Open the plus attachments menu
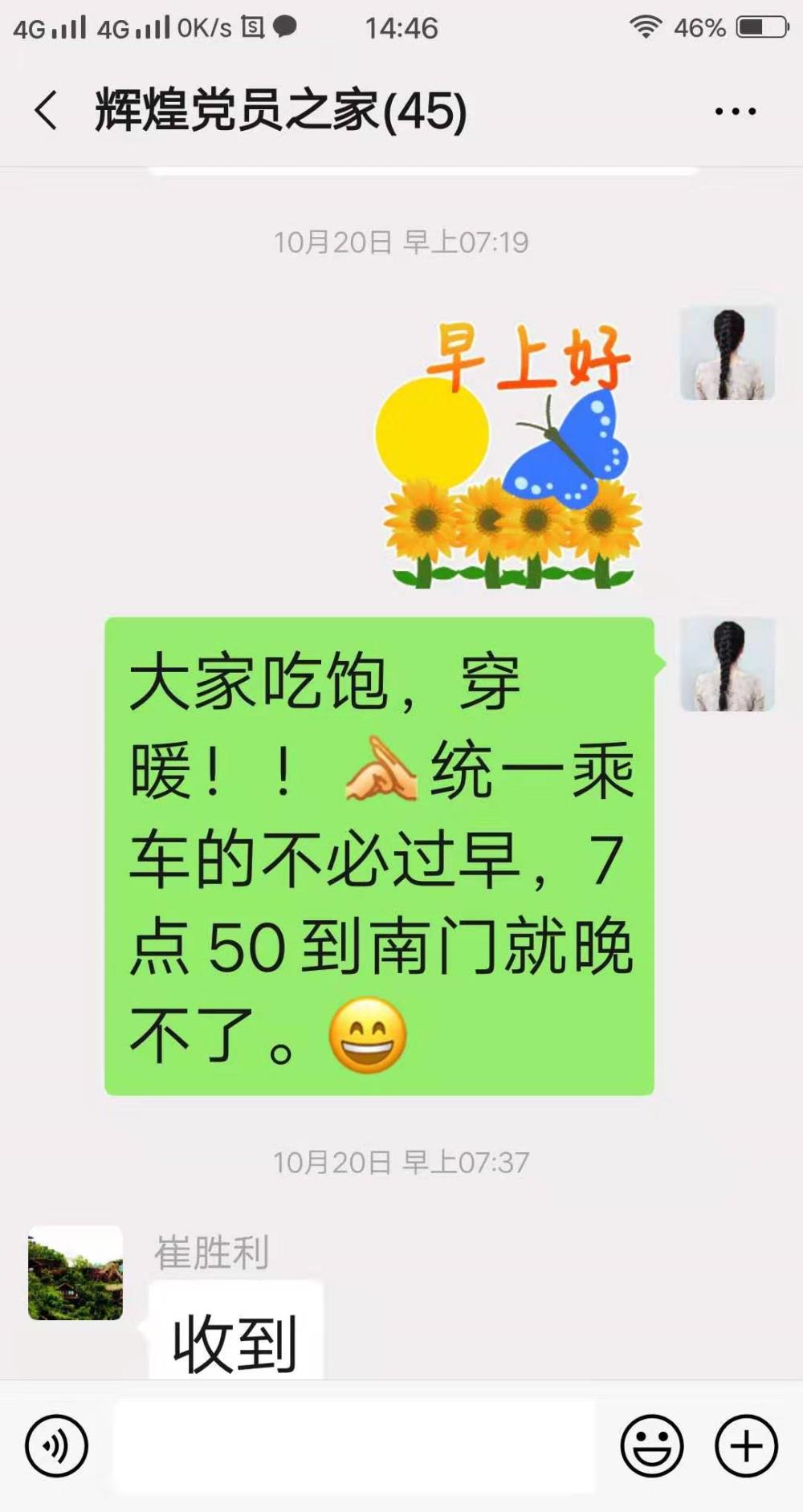The width and height of the screenshot is (803, 1512). click(746, 1446)
